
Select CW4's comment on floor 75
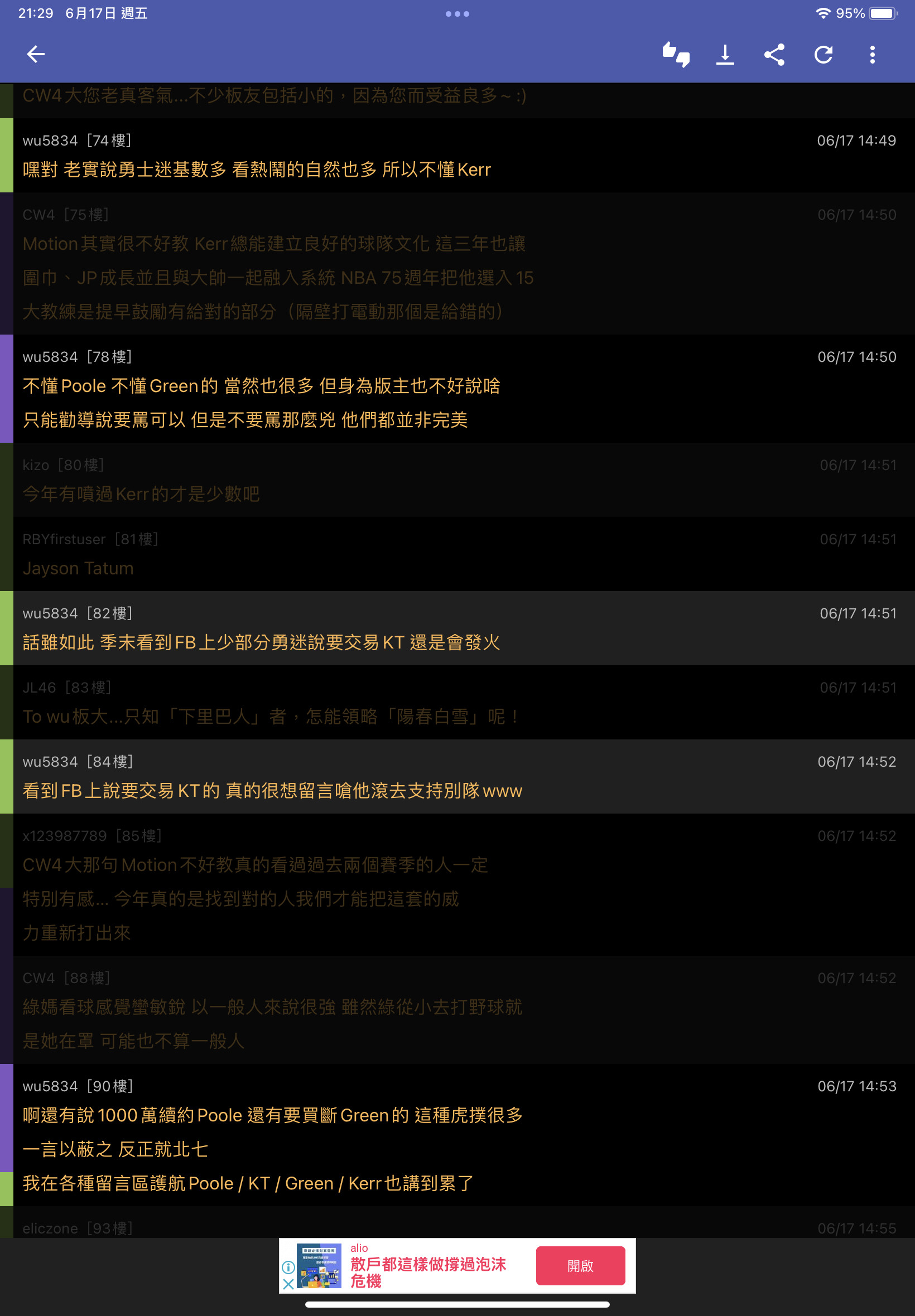click(x=459, y=264)
